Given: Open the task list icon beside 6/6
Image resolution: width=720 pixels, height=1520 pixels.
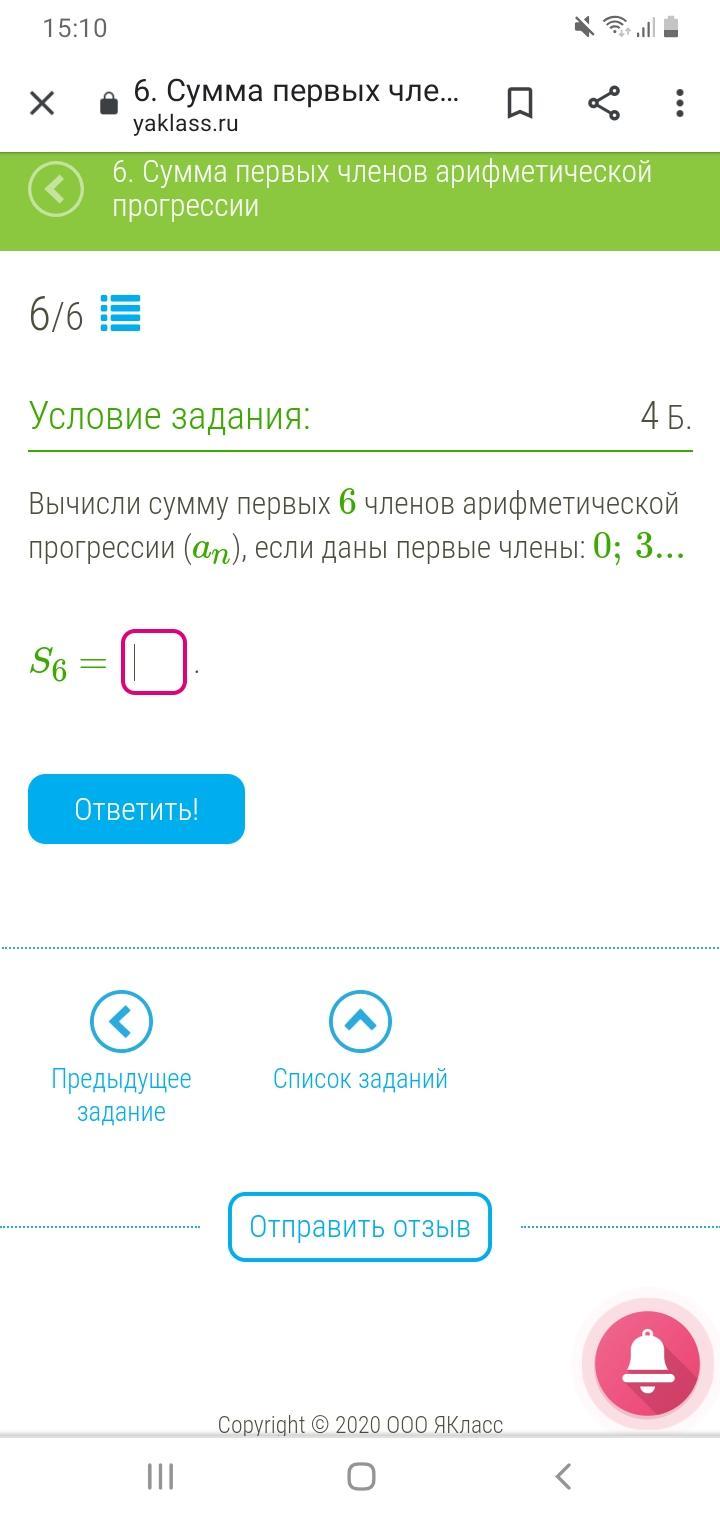Looking at the screenshot, I should click(x=121, y=314).
